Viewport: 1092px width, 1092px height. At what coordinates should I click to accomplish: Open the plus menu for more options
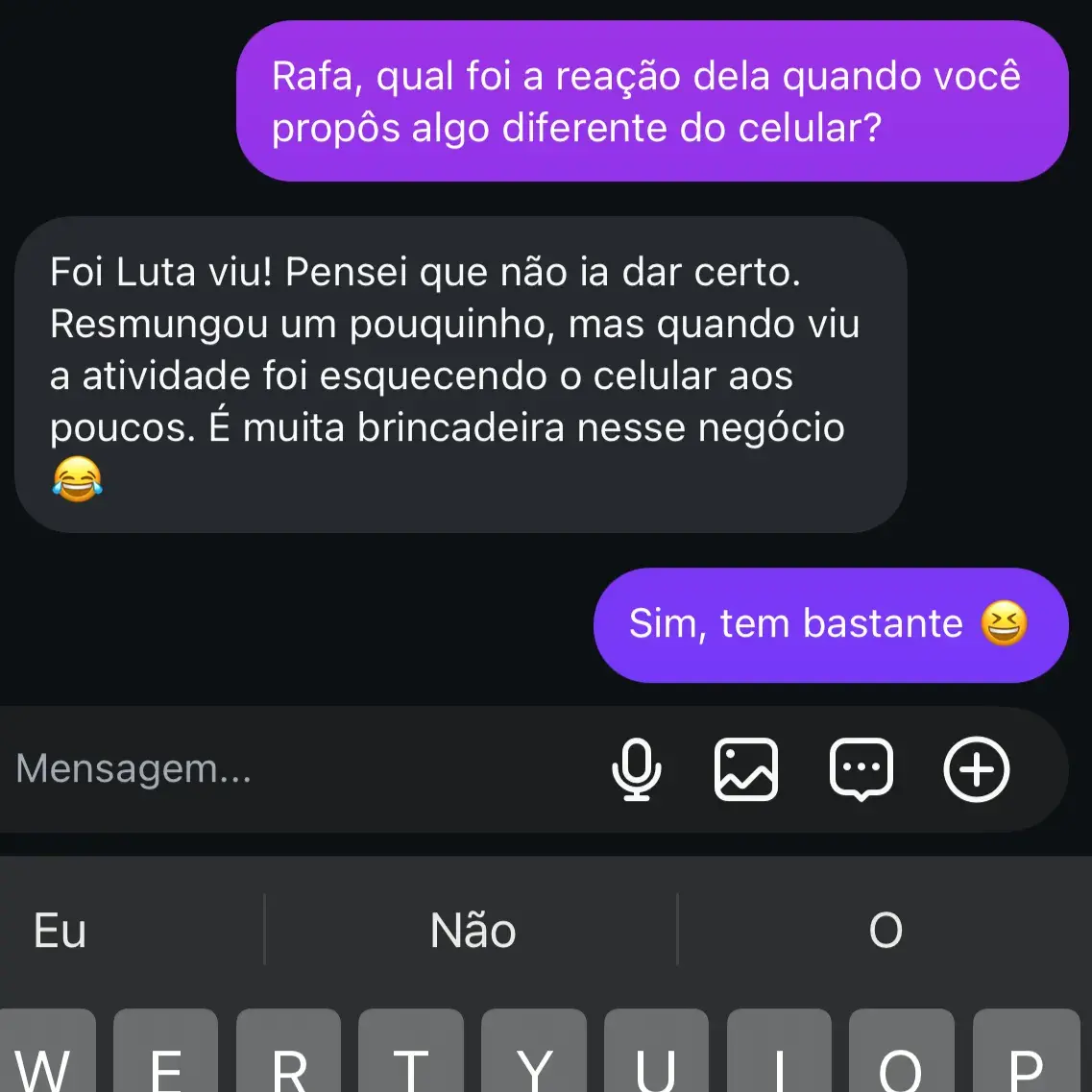(976, 769)
